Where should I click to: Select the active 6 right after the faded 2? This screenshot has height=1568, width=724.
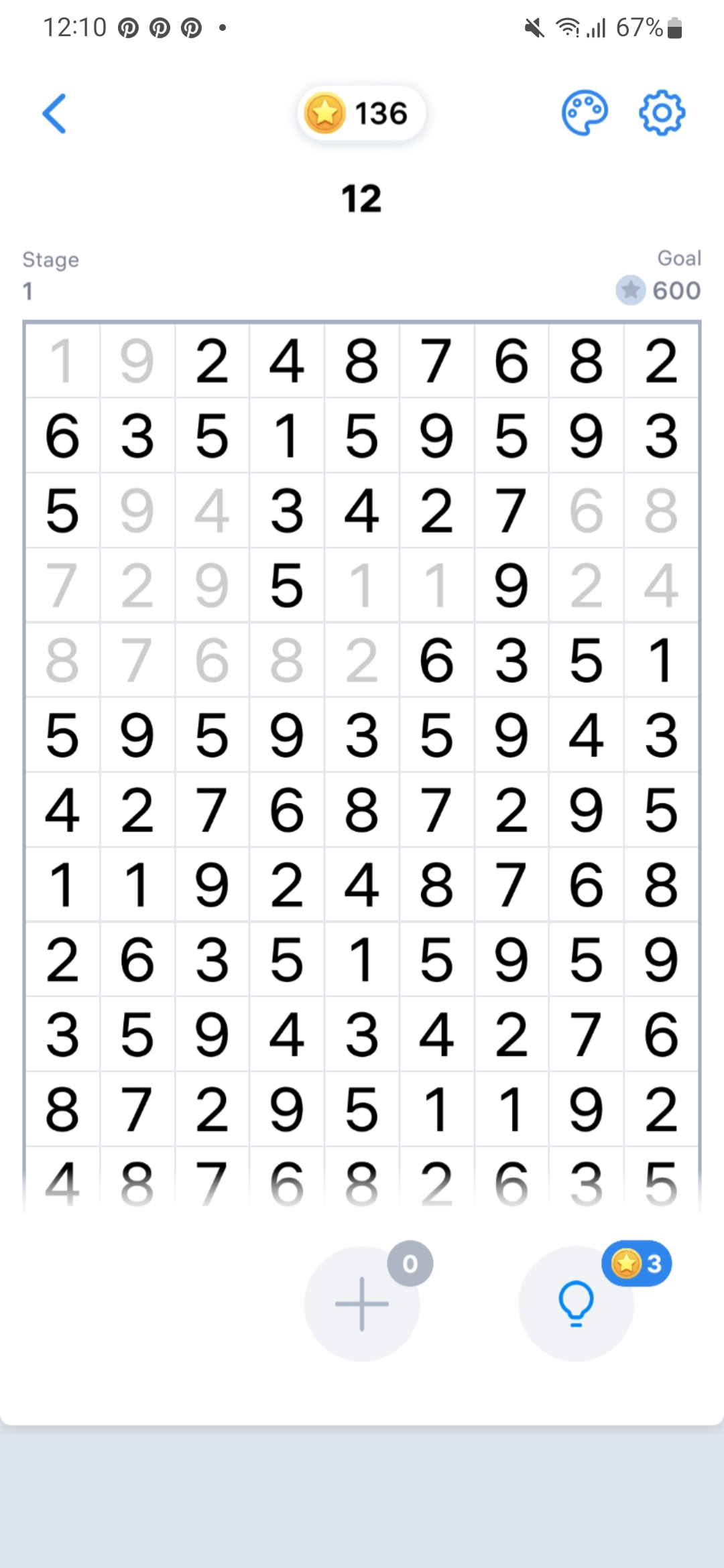tap(436, 661)
